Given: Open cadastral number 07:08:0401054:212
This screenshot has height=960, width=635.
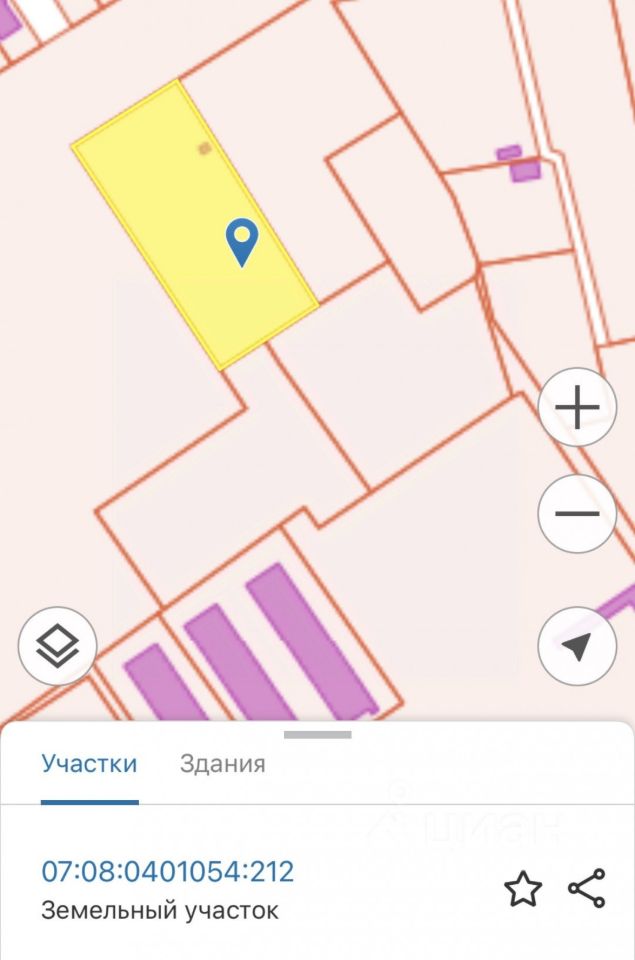Looking at the screenshot, I should pos(168,871).
